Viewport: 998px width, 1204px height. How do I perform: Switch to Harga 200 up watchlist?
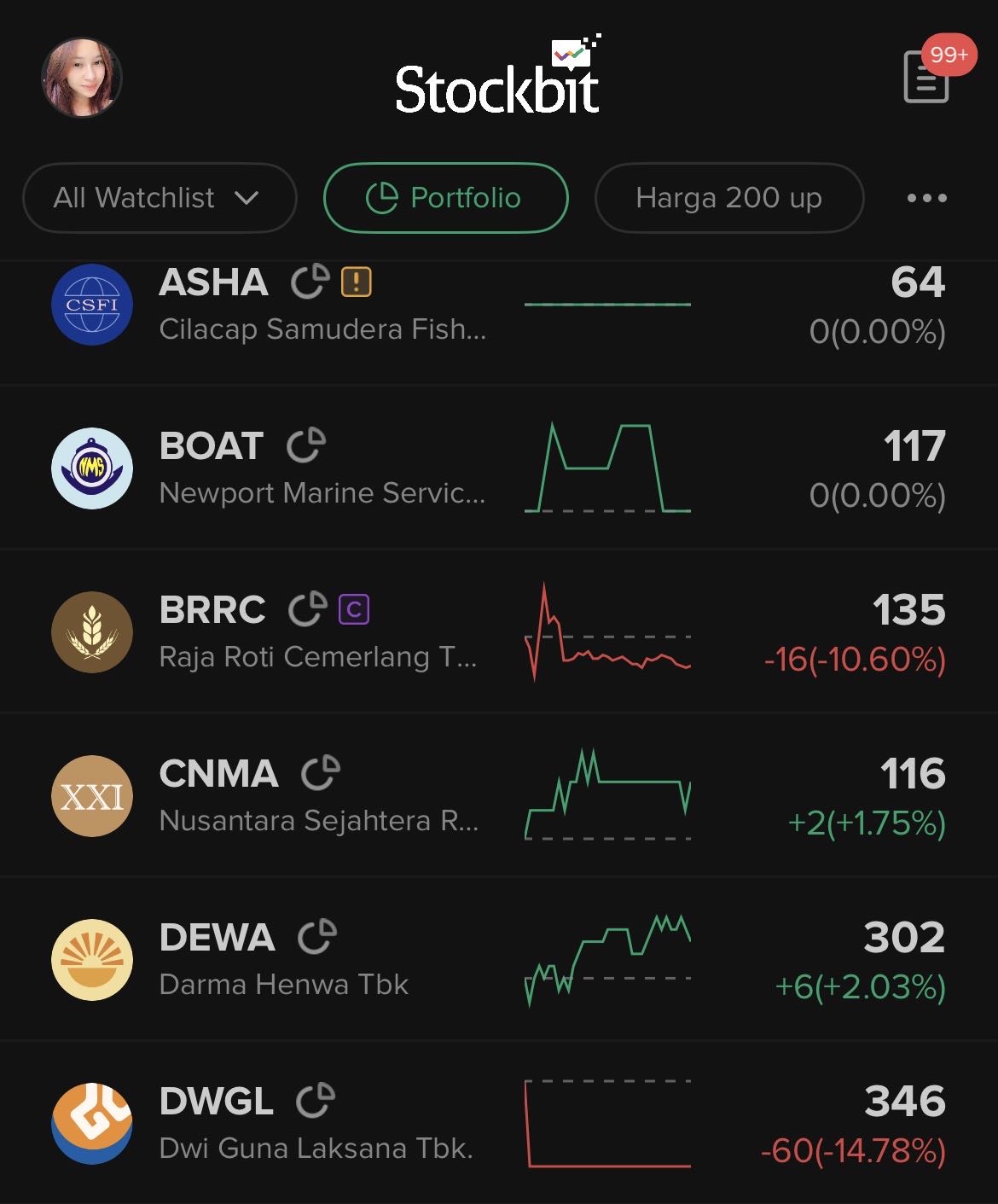pyautogui.click(x=728, y=198)
